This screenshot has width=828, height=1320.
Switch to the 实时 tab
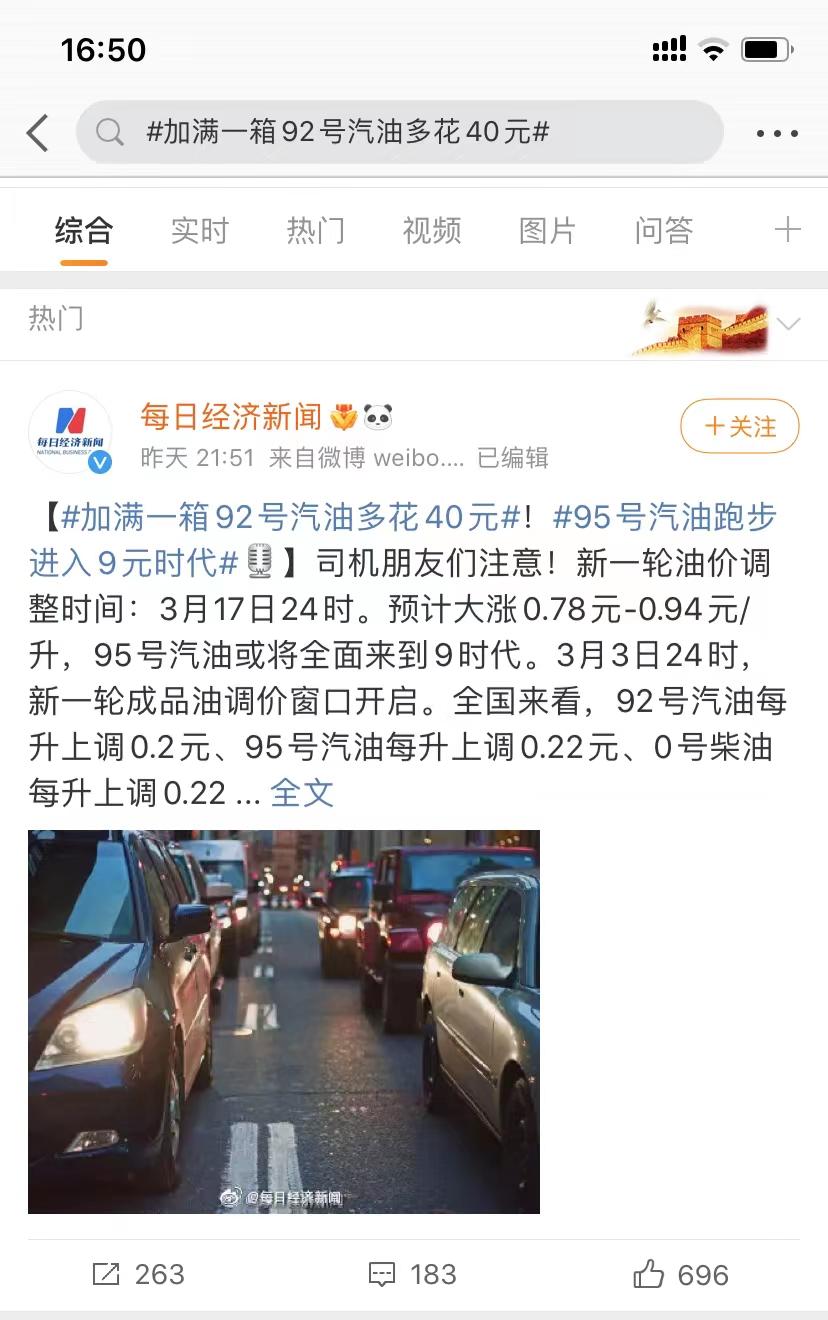pos(199,231)
